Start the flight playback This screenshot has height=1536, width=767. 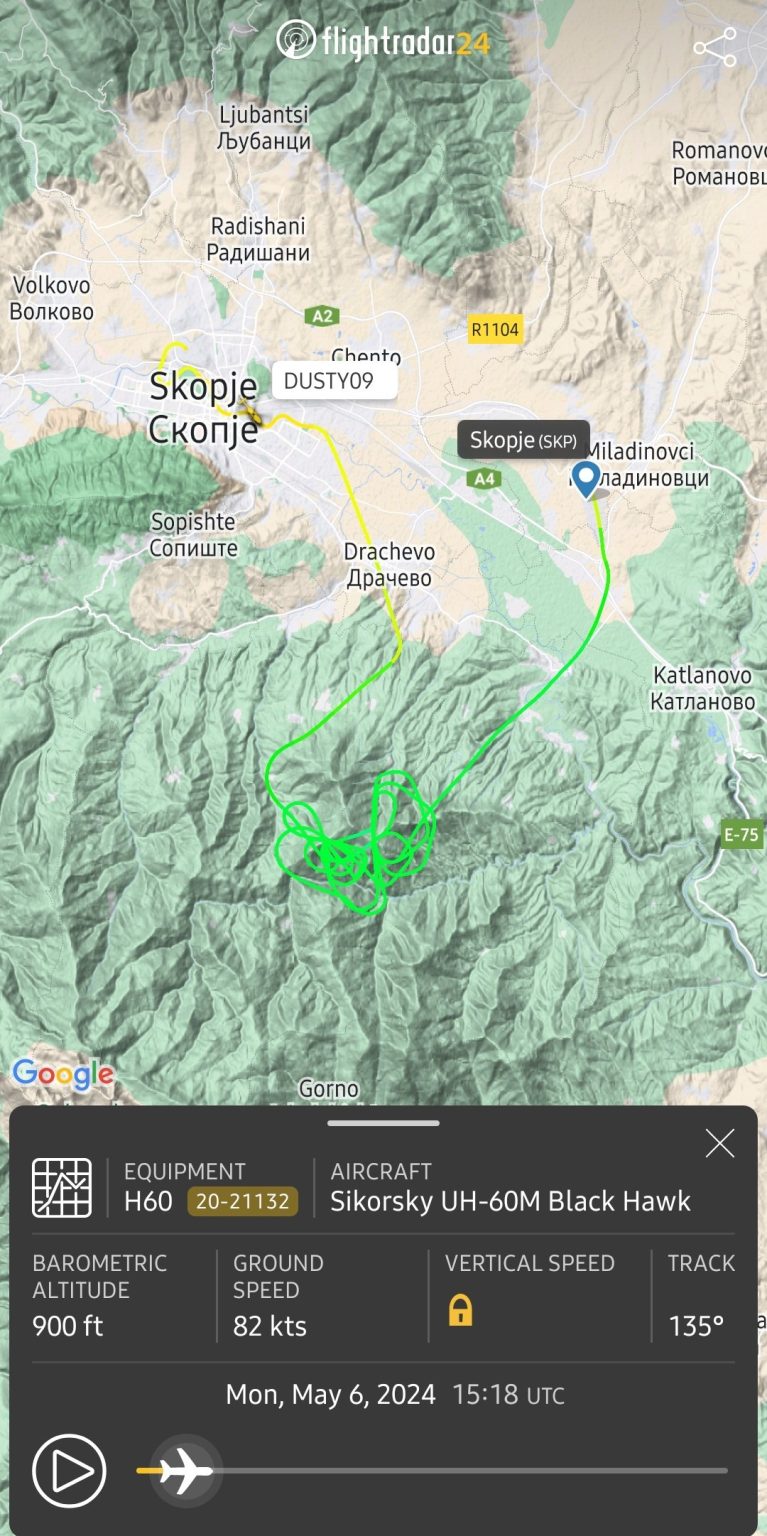pos(69,1471)
